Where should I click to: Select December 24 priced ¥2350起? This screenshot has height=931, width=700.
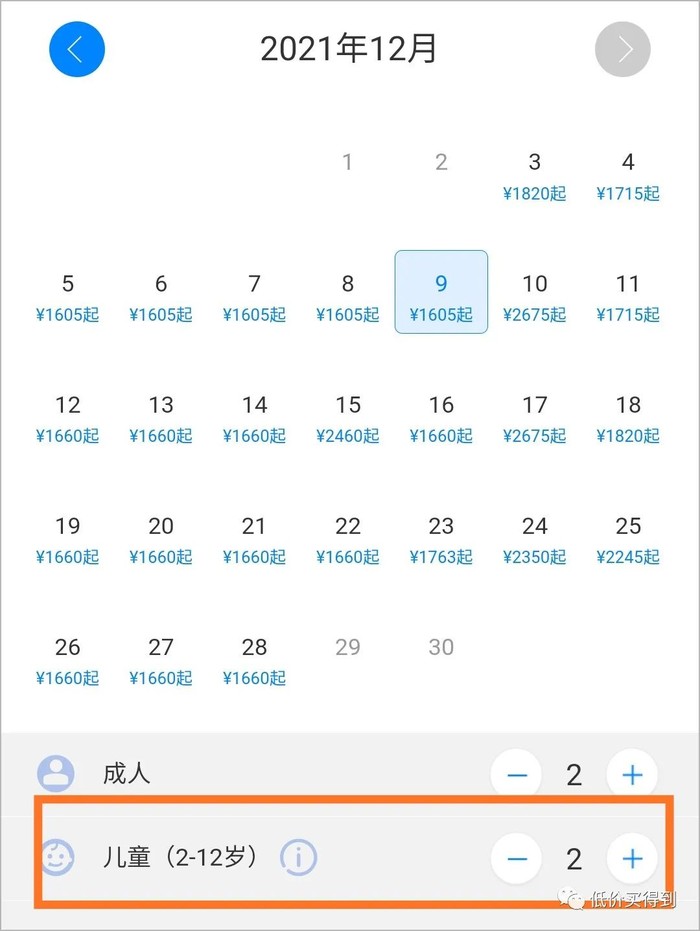(534, 539)
